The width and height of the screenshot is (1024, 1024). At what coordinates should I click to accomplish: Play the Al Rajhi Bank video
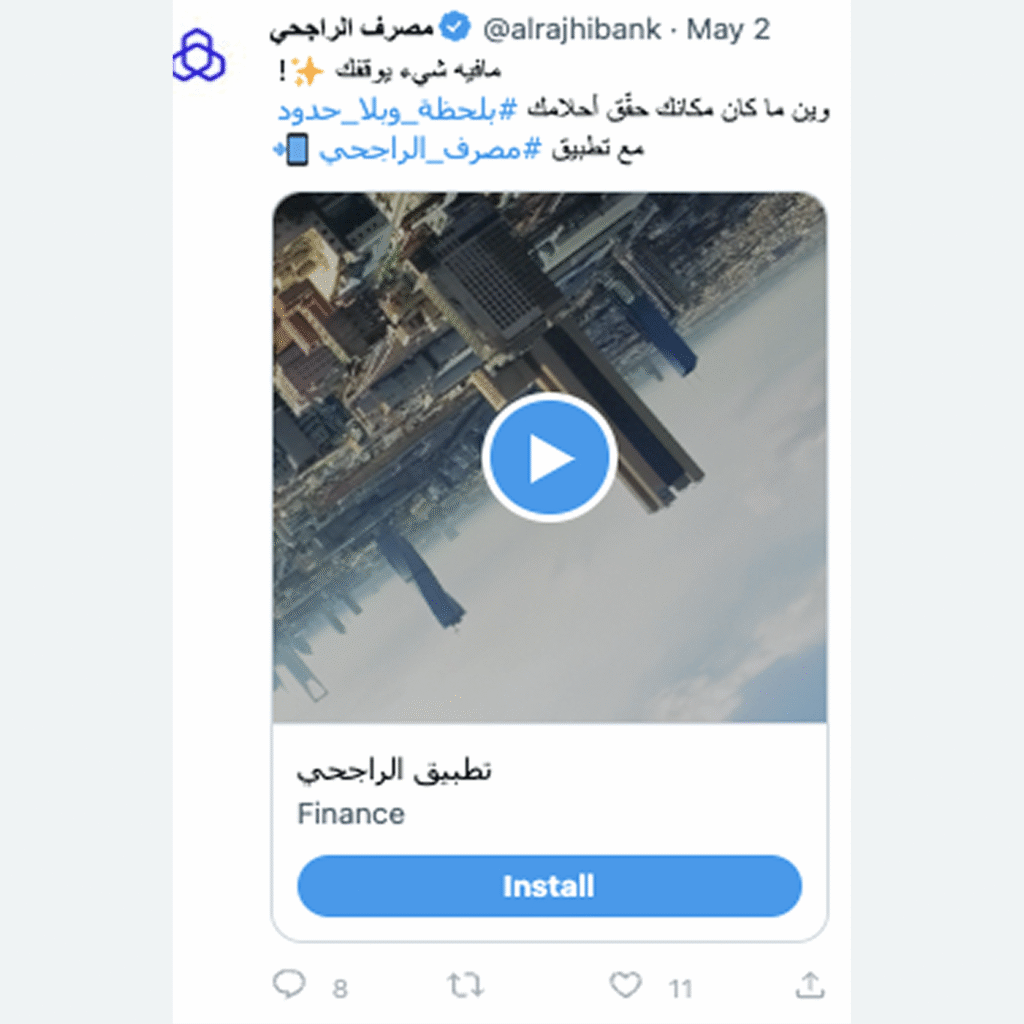(x=549, y=458)
